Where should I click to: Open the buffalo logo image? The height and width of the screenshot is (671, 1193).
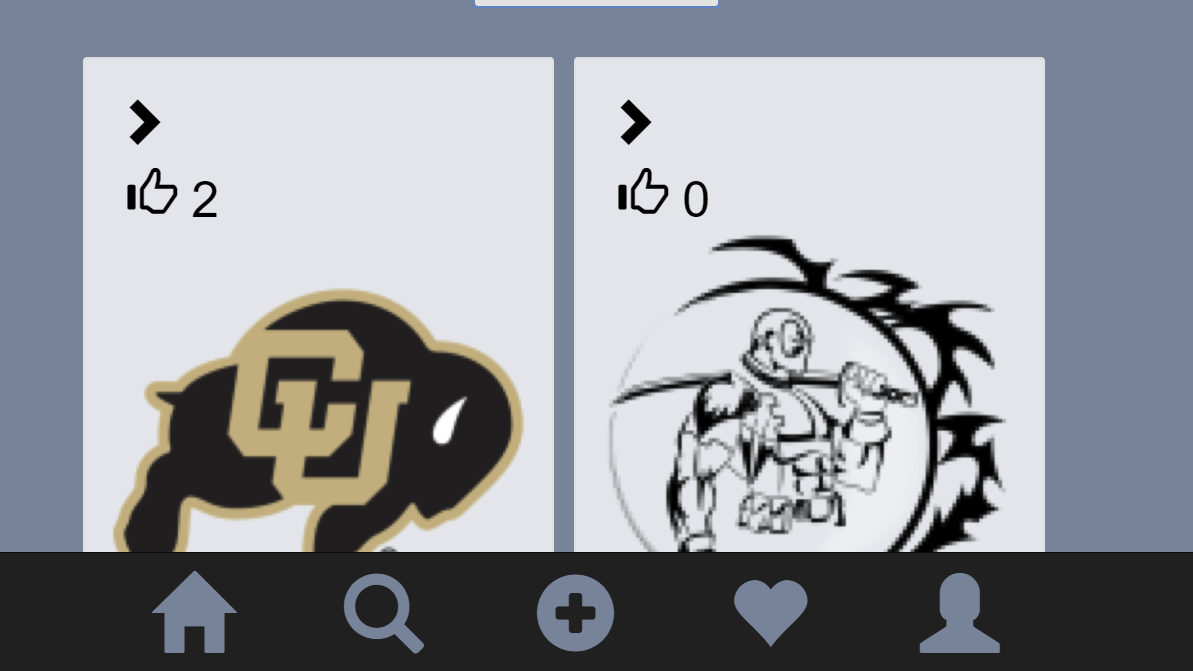318,420
